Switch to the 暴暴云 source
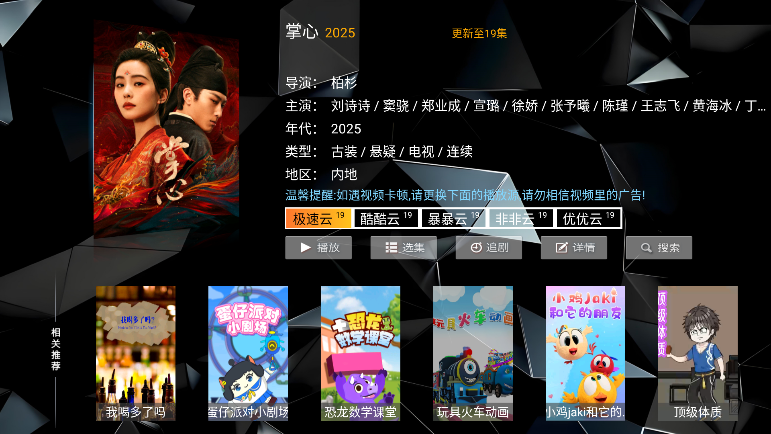Viewport: 771px width, 434px height. pyautogui.click(x=452, y=218)
